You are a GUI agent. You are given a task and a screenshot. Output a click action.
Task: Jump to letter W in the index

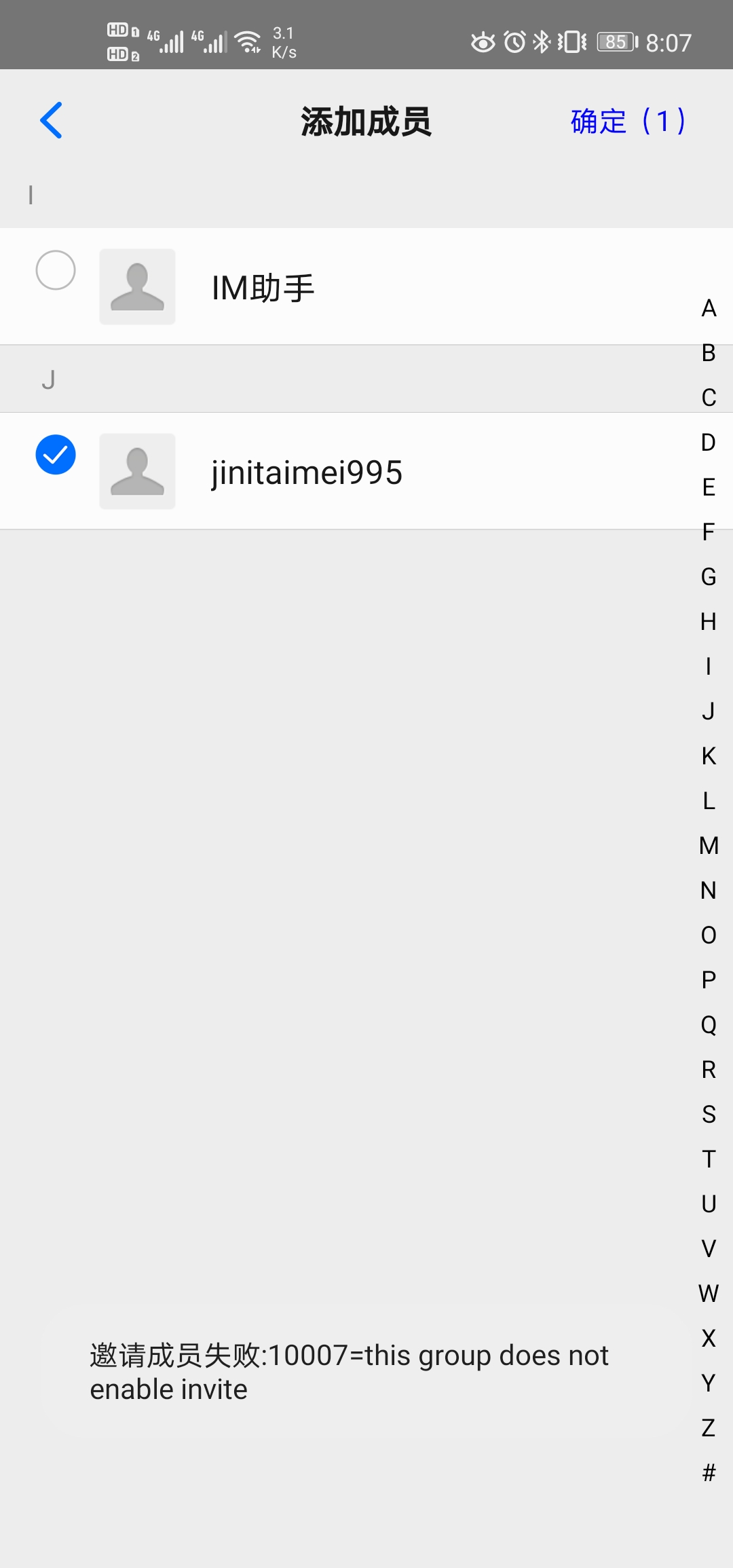(x=709, y=1294)
